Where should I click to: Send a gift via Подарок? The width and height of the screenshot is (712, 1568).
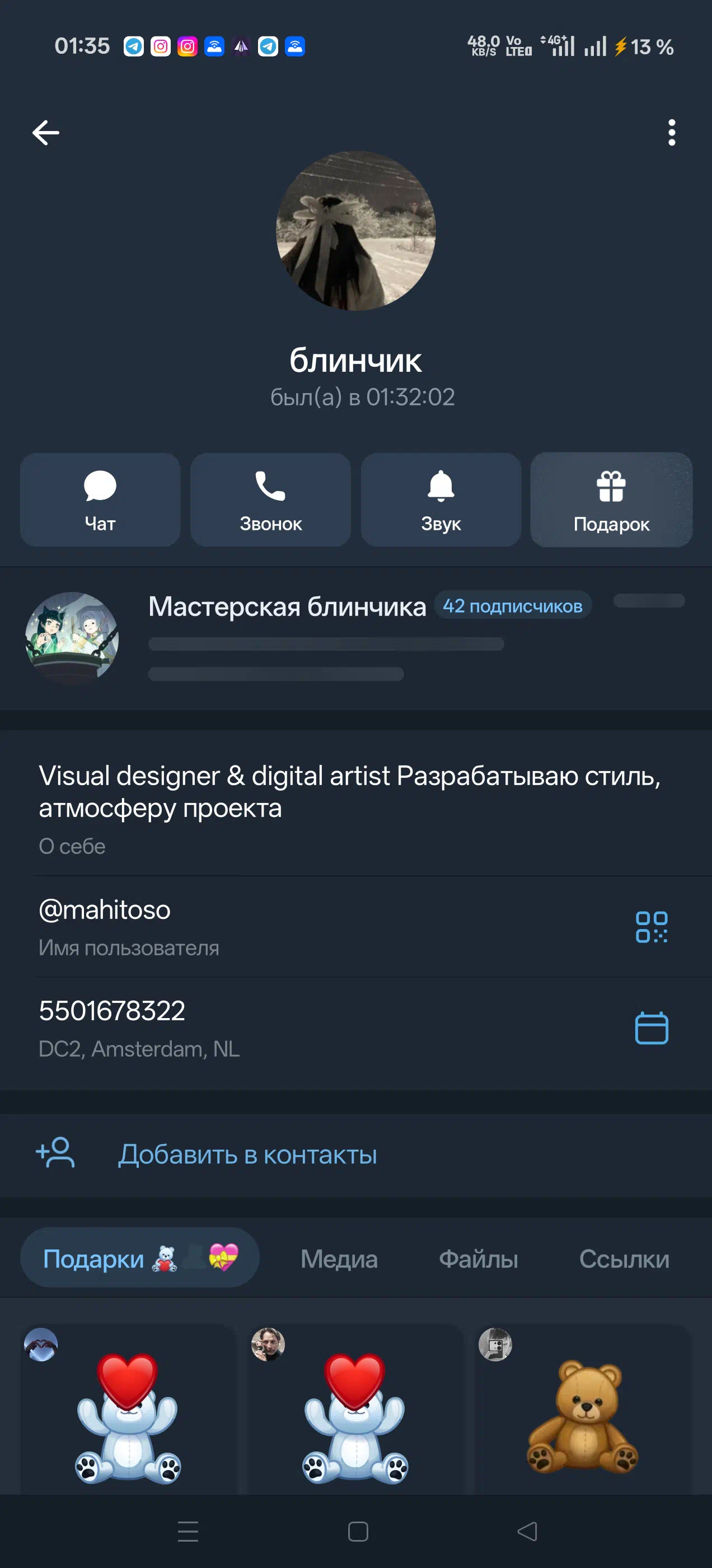coord(611,500)
